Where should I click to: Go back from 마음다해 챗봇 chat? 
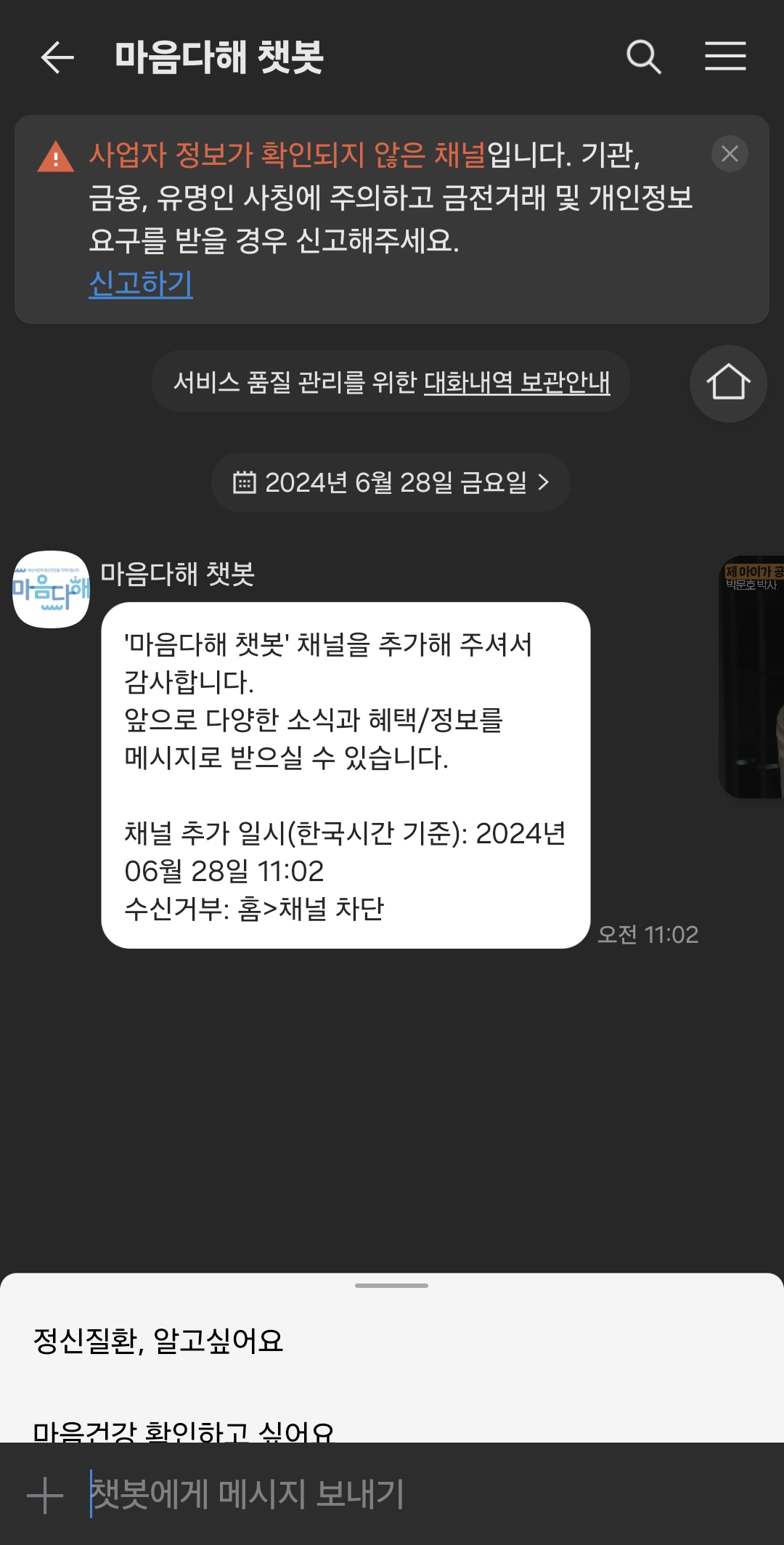(x=57, y=57)
